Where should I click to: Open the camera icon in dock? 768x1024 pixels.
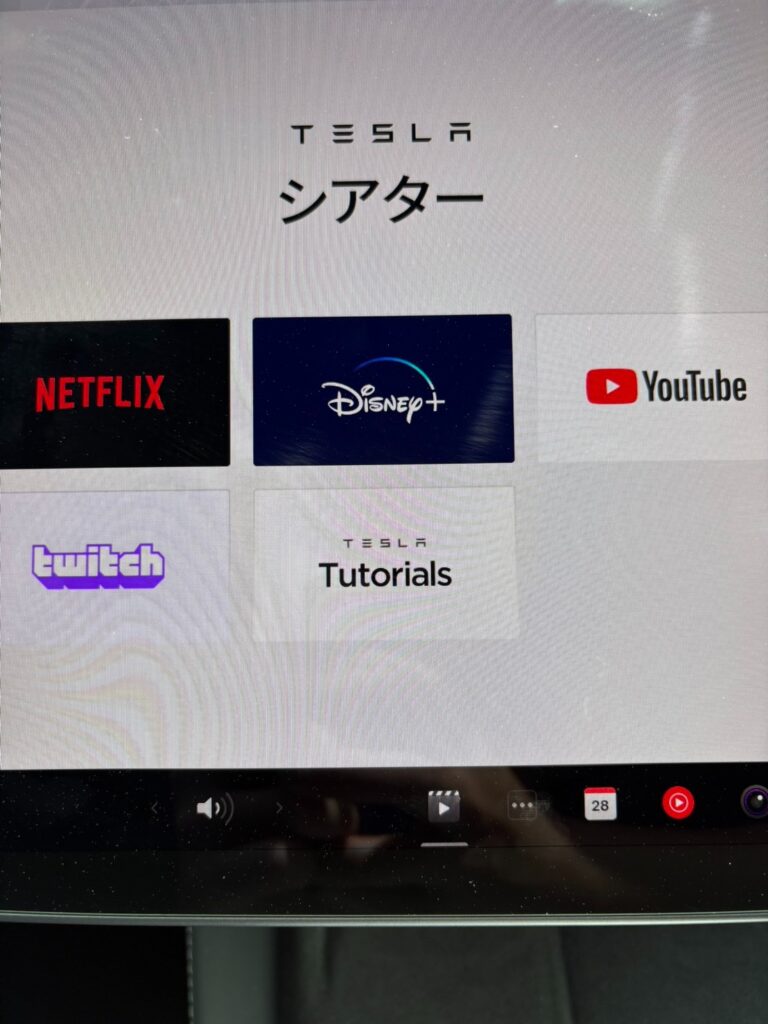(x=755, y=801)
